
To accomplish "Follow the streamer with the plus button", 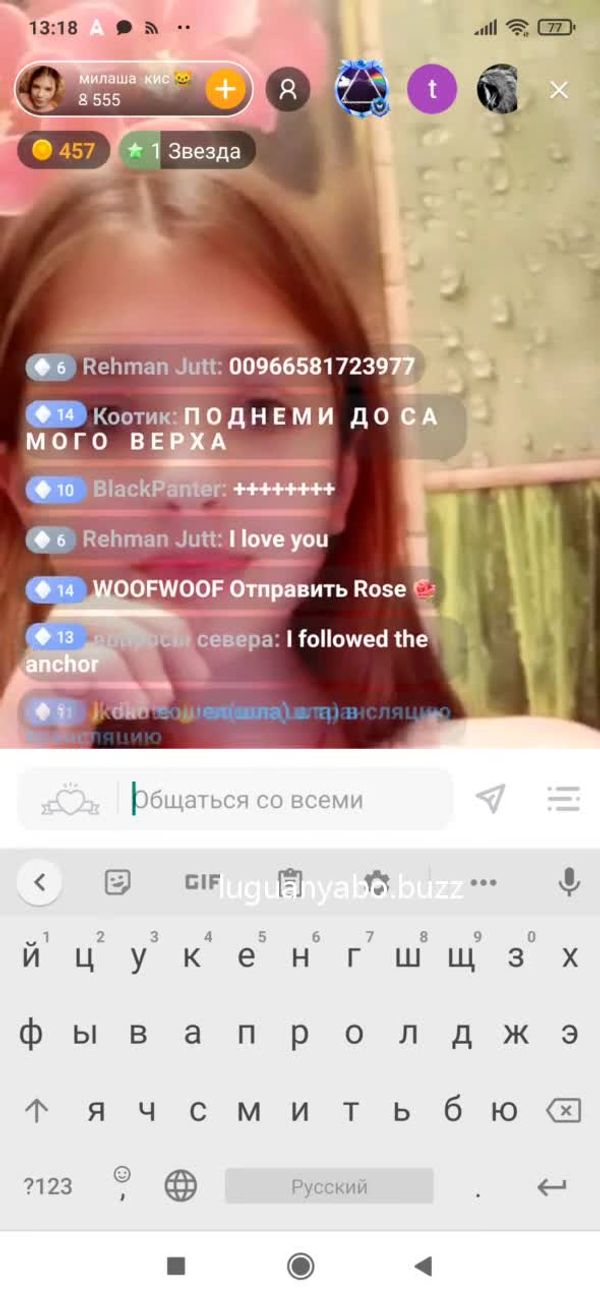I will (225, 90).
